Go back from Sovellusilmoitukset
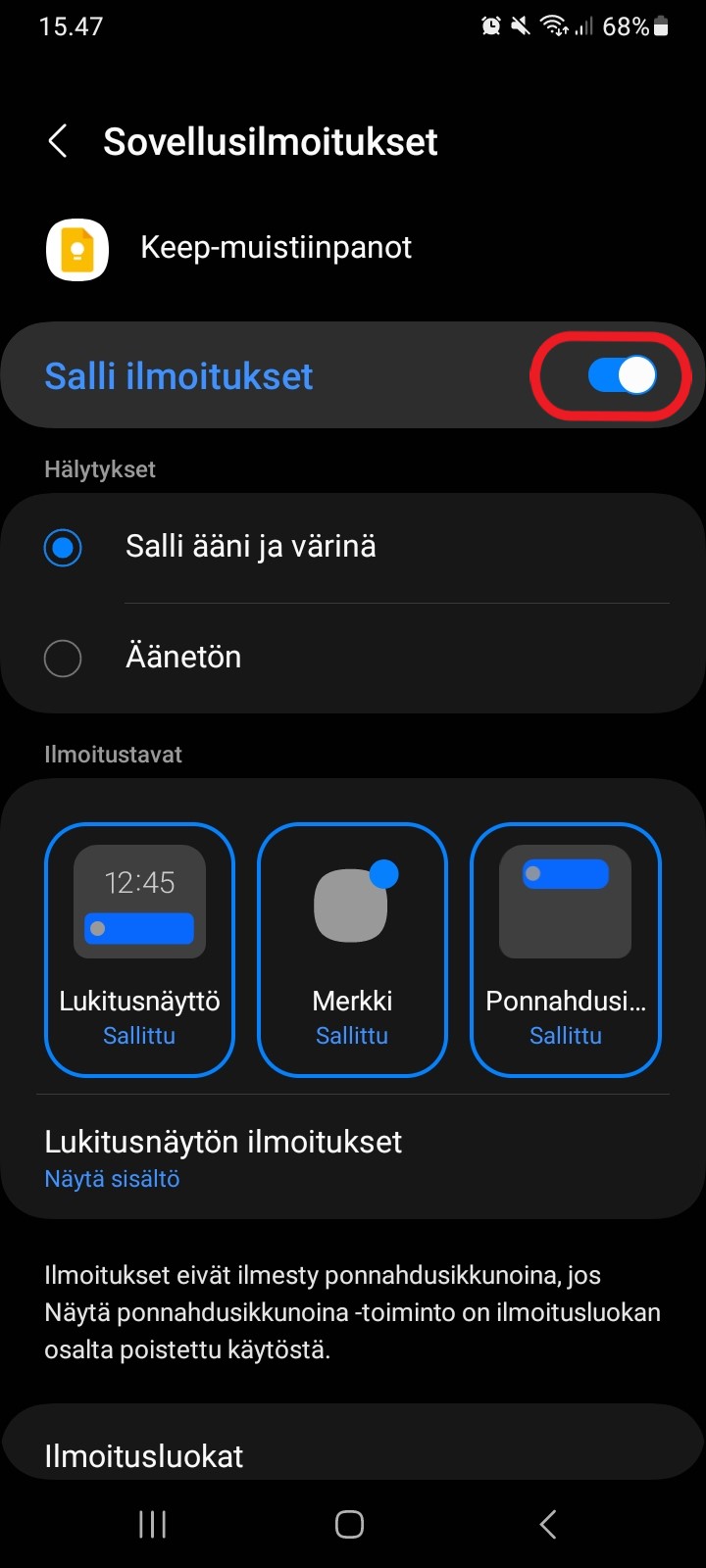Viewport: 706px width, 1568px height. (x=58, y=141)
